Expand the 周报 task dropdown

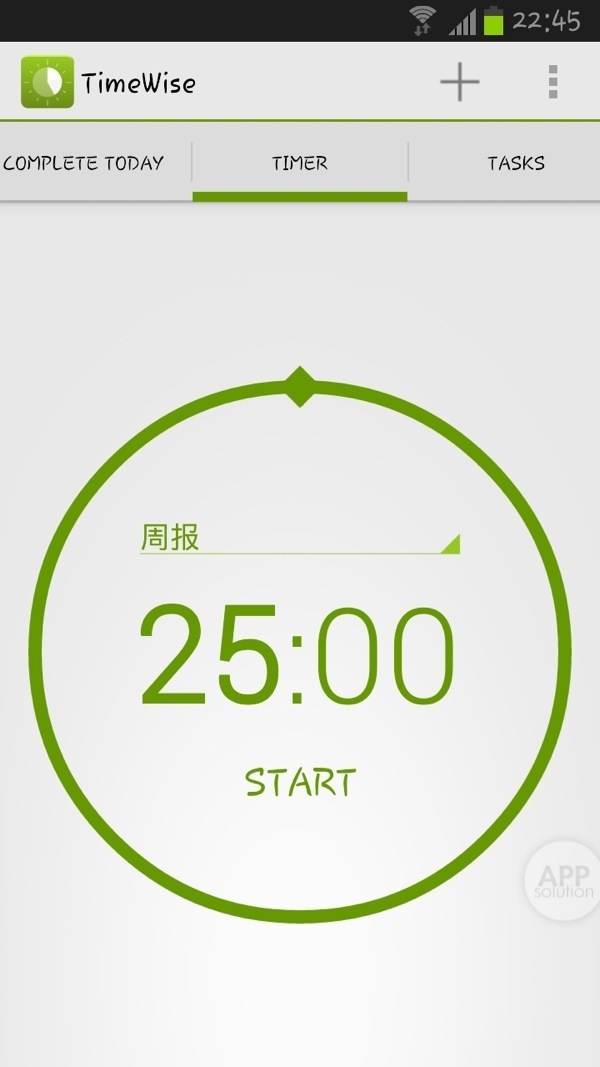click(300, 538)
